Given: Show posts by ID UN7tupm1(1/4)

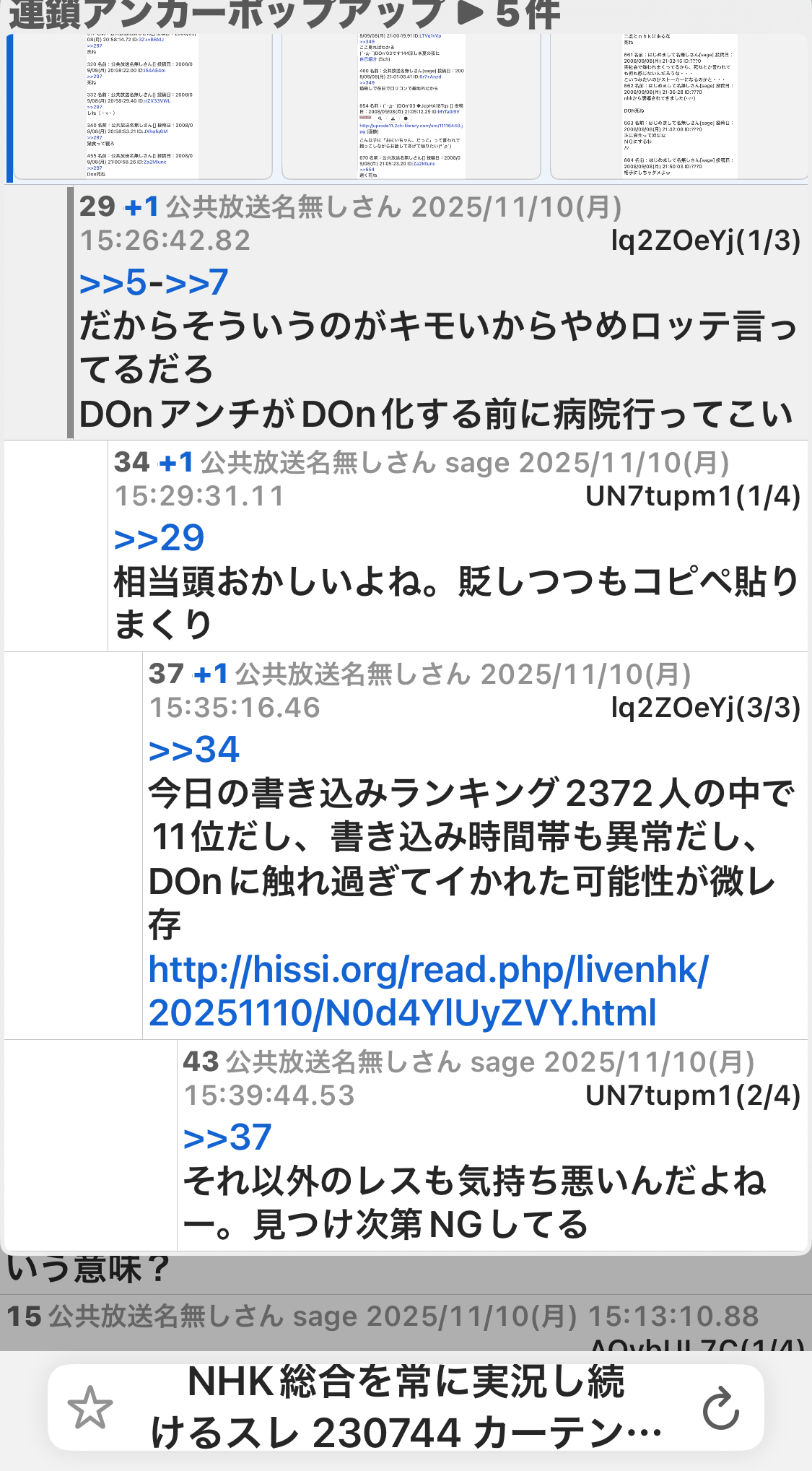Looking at the screenshot, I should tap(693, 496).
